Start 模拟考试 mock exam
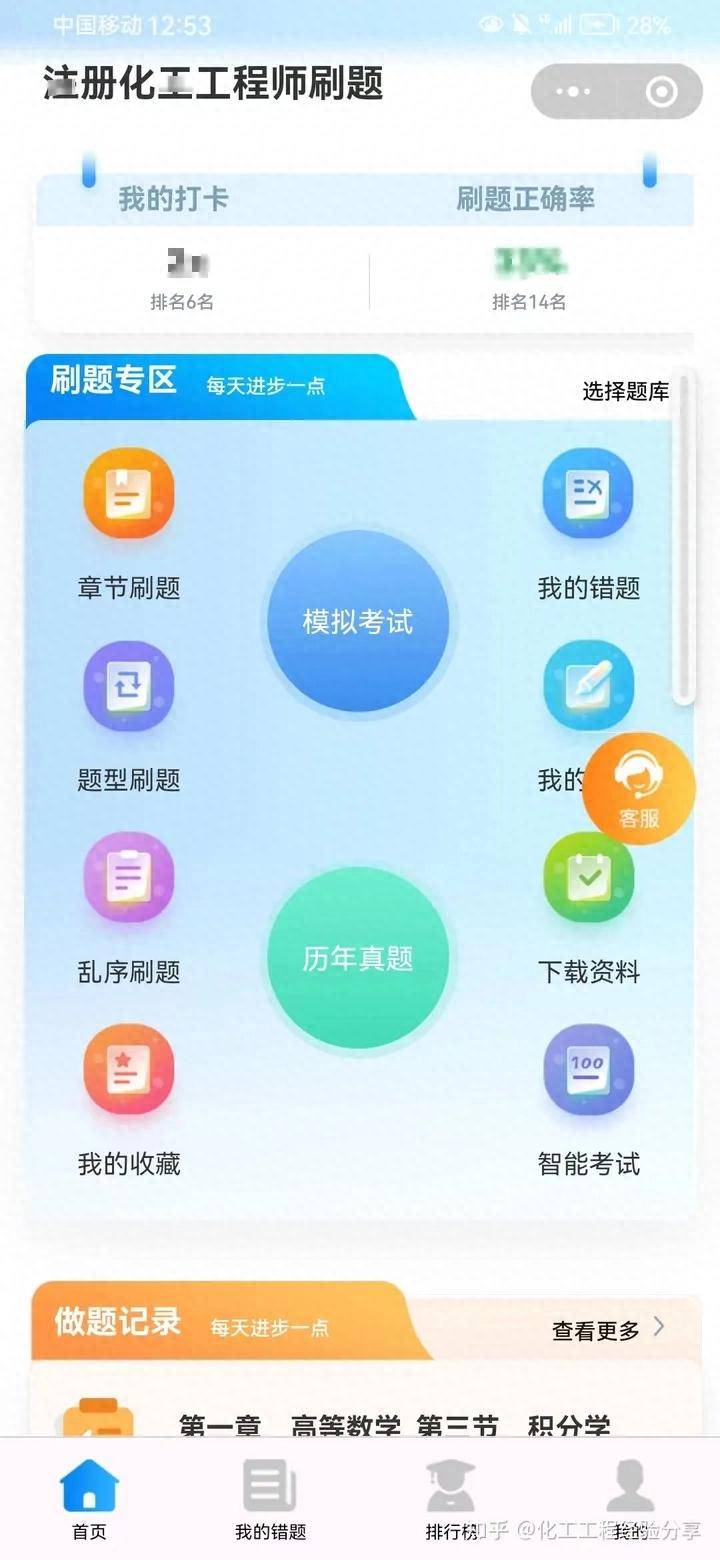720x1560 pixels. click(357, 621)
